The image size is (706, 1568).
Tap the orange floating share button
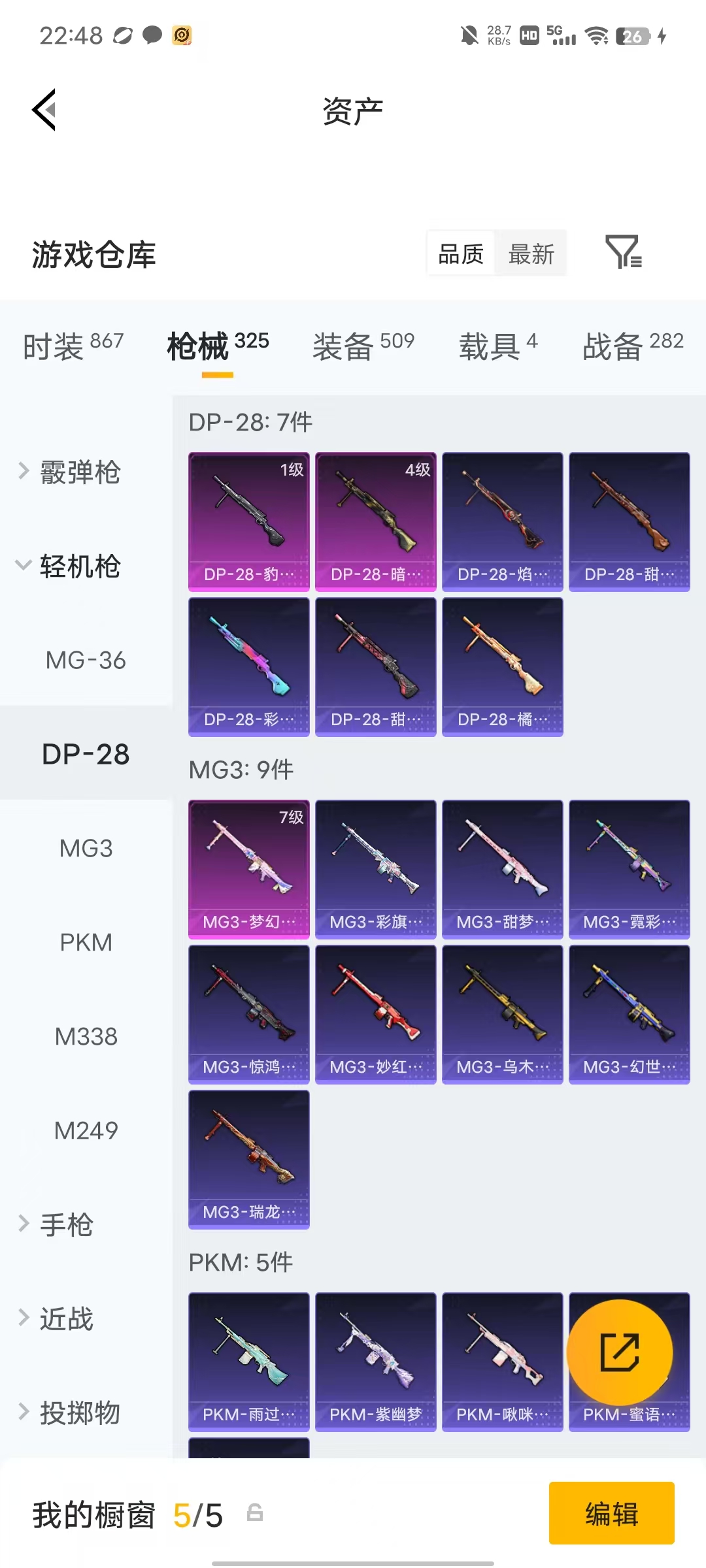tap(620, 1352)
